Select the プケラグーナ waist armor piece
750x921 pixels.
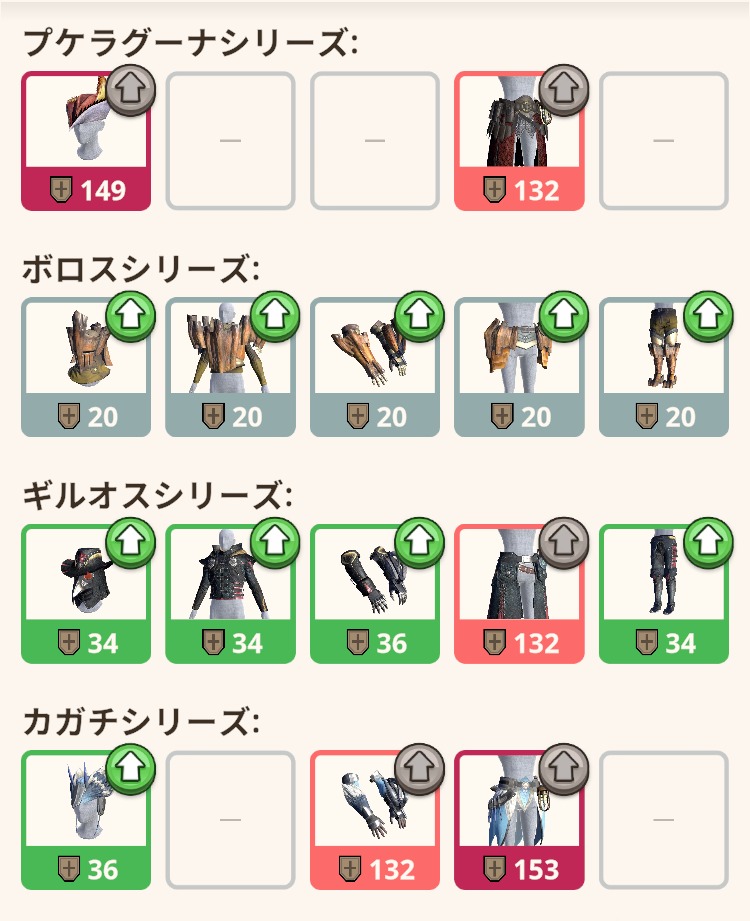519,140
